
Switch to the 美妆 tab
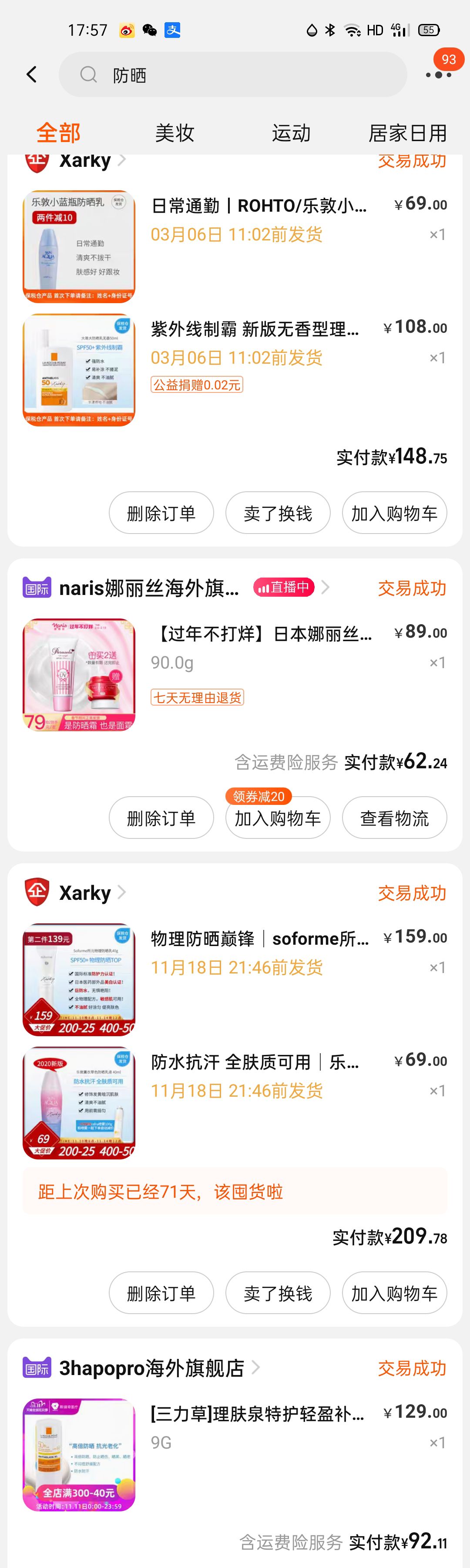click(x=175, y=132)
